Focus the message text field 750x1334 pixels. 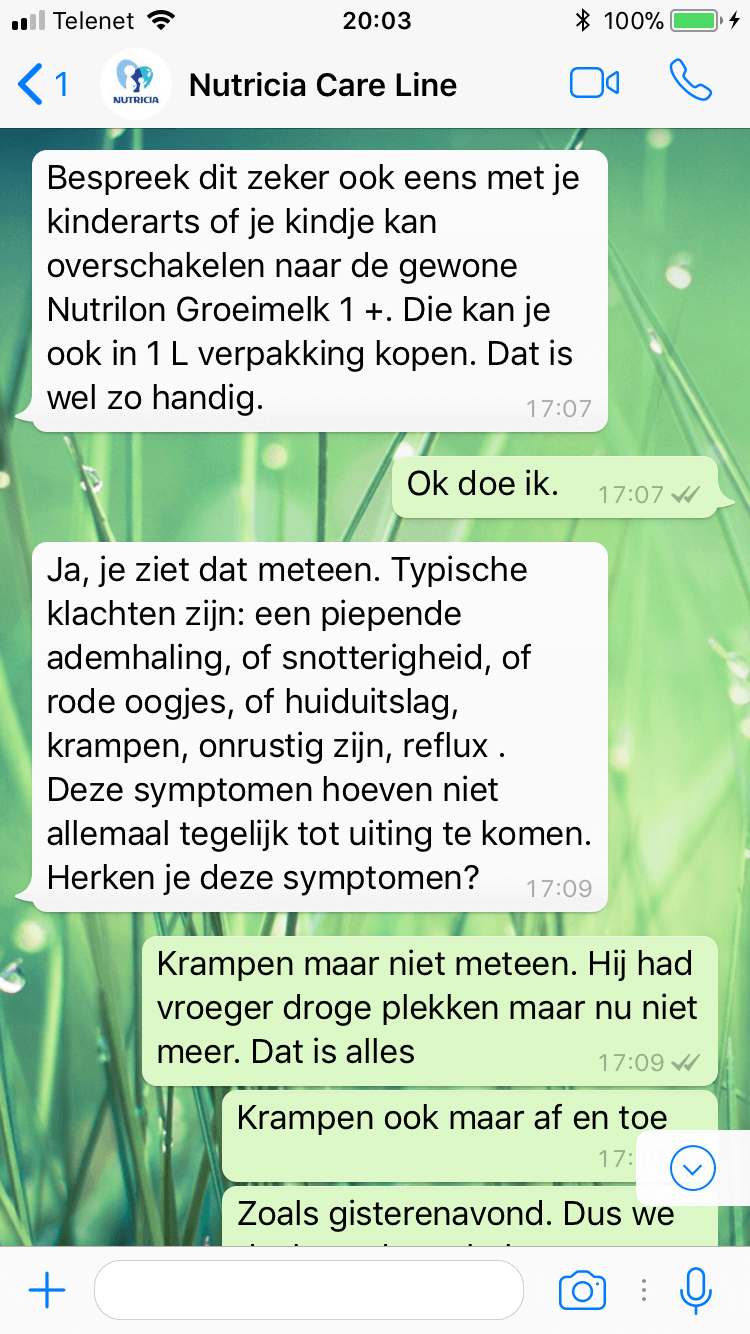tap(308, 1291)
